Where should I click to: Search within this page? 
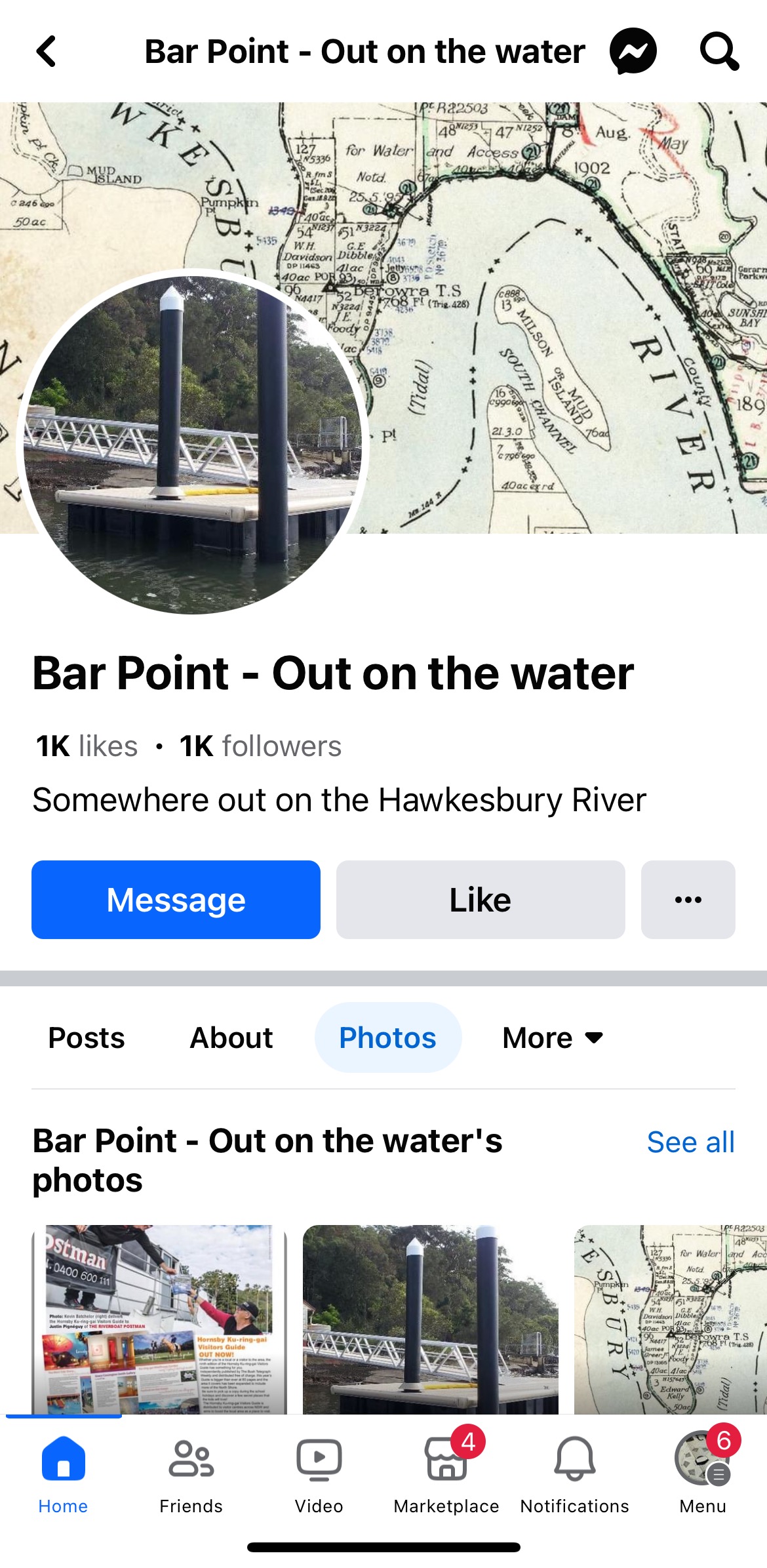[719, 51]
